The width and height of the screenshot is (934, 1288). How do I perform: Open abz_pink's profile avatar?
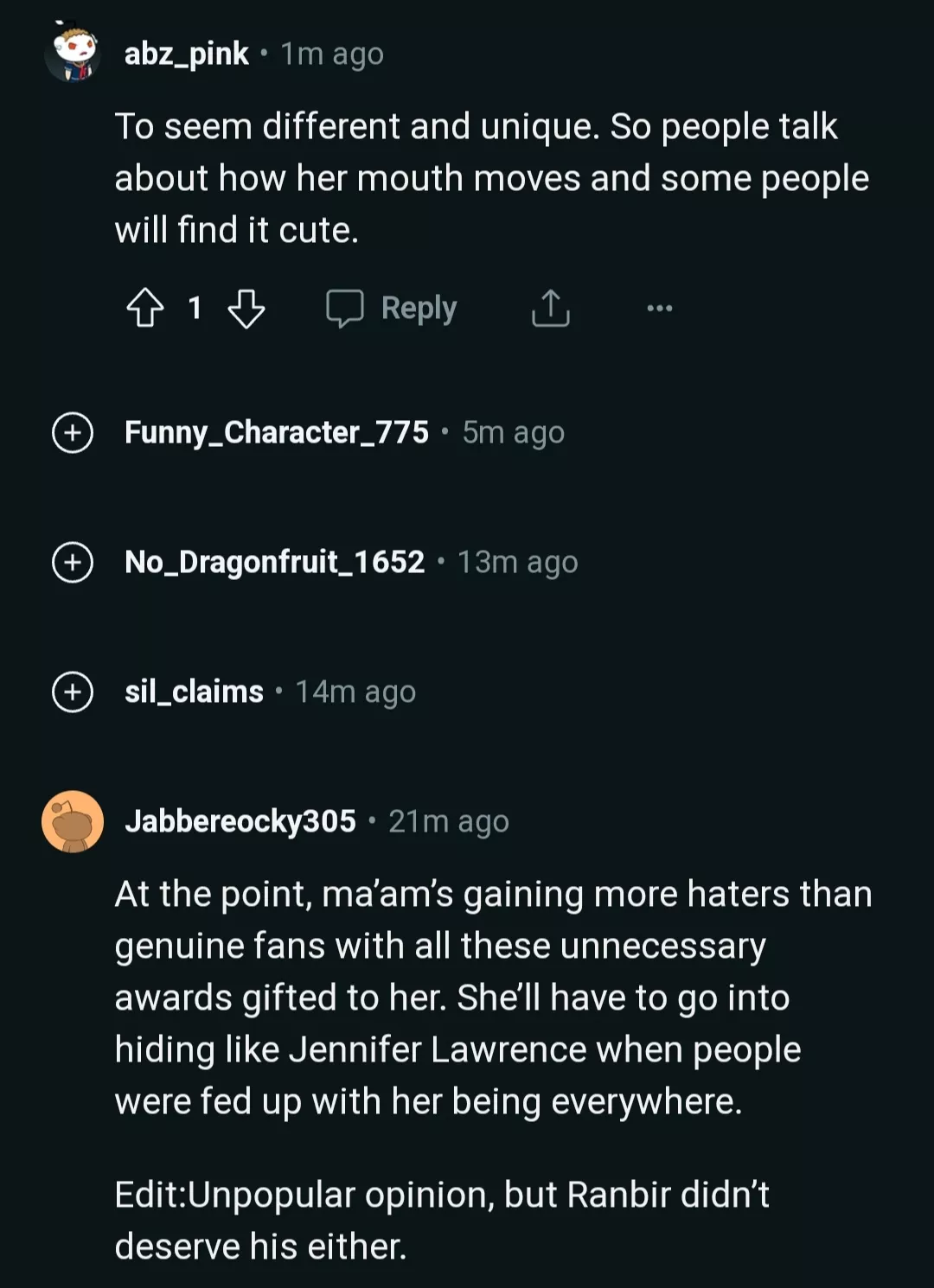[x=73, y=54]
